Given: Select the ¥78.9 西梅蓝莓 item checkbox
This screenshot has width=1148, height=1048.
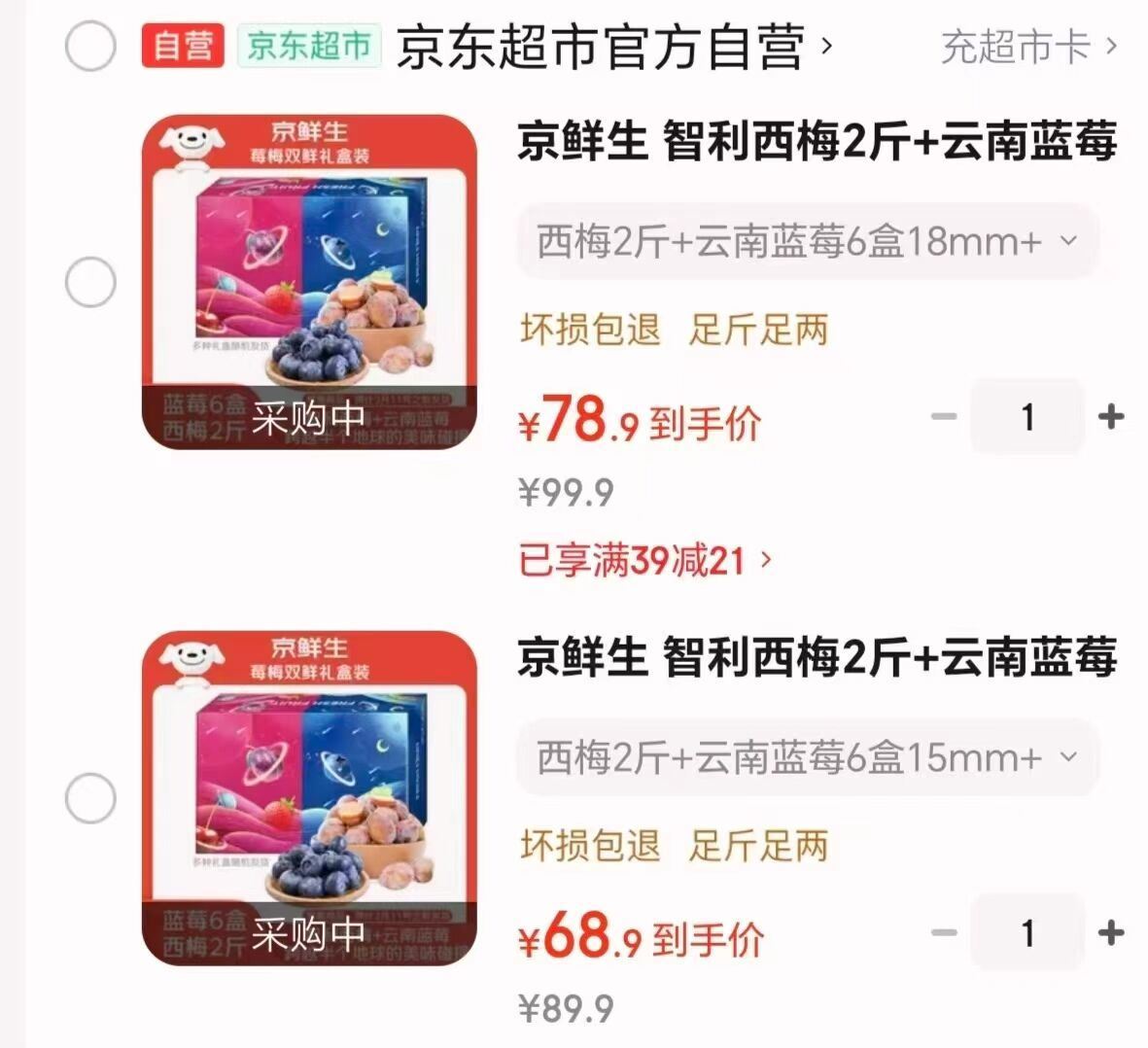Looking at the screenshot, I should pyautogui.click(x=90, y=283).
